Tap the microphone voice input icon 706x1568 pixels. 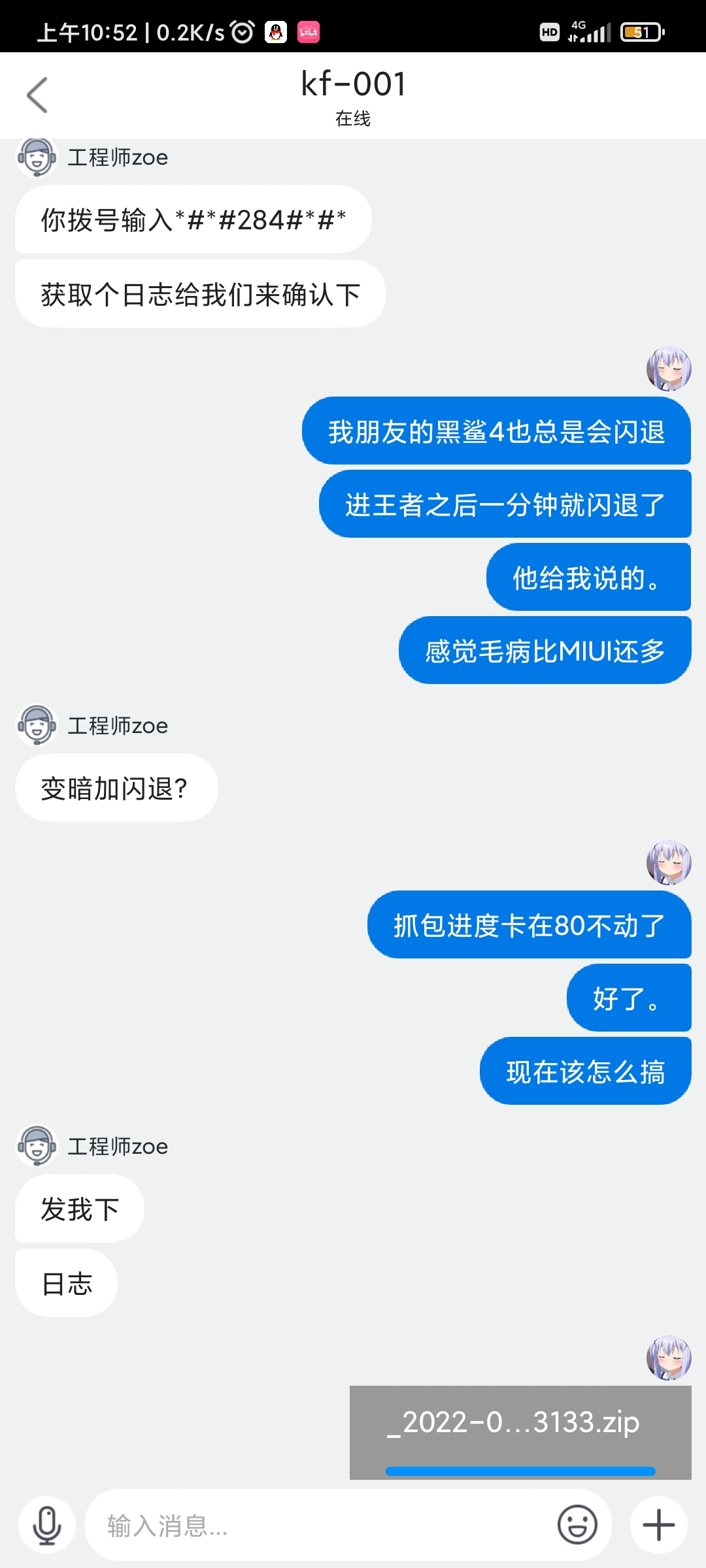pyautogui.click(x=47, y=1526)
